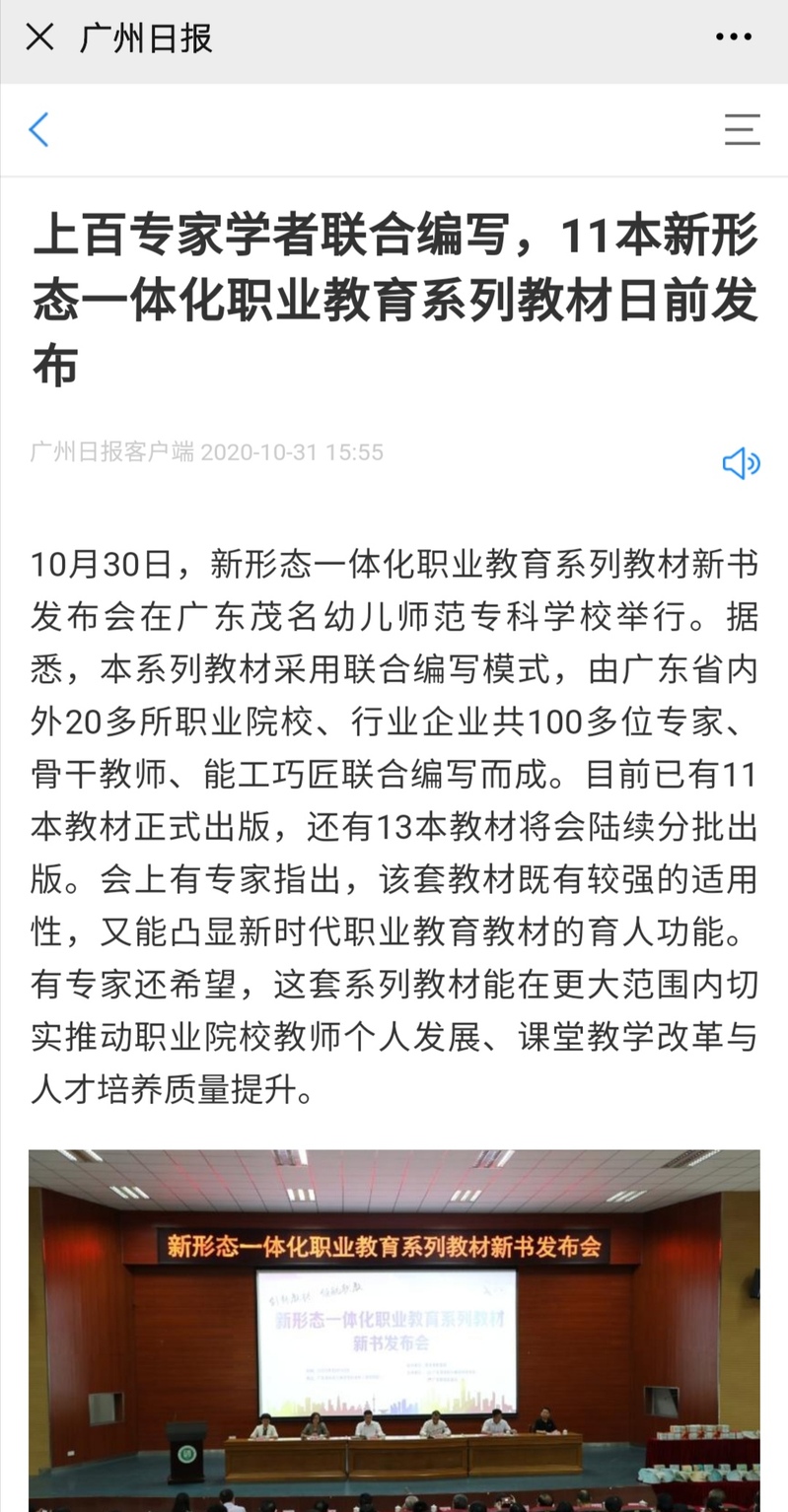Close the 广州日报 web page
Screen dimensions: 788x1512
point(39,38)
